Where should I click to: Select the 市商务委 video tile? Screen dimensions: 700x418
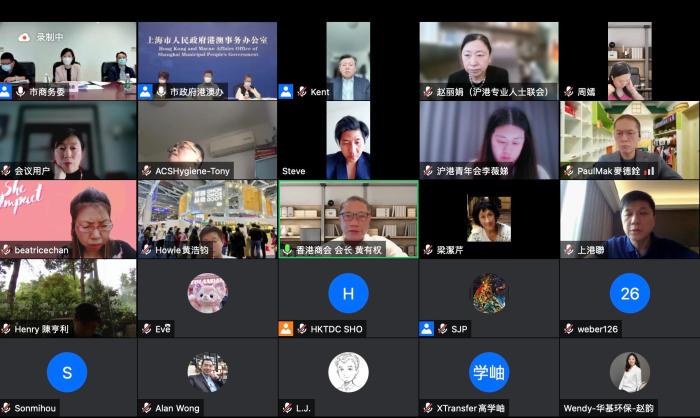(x=68, y=60)
